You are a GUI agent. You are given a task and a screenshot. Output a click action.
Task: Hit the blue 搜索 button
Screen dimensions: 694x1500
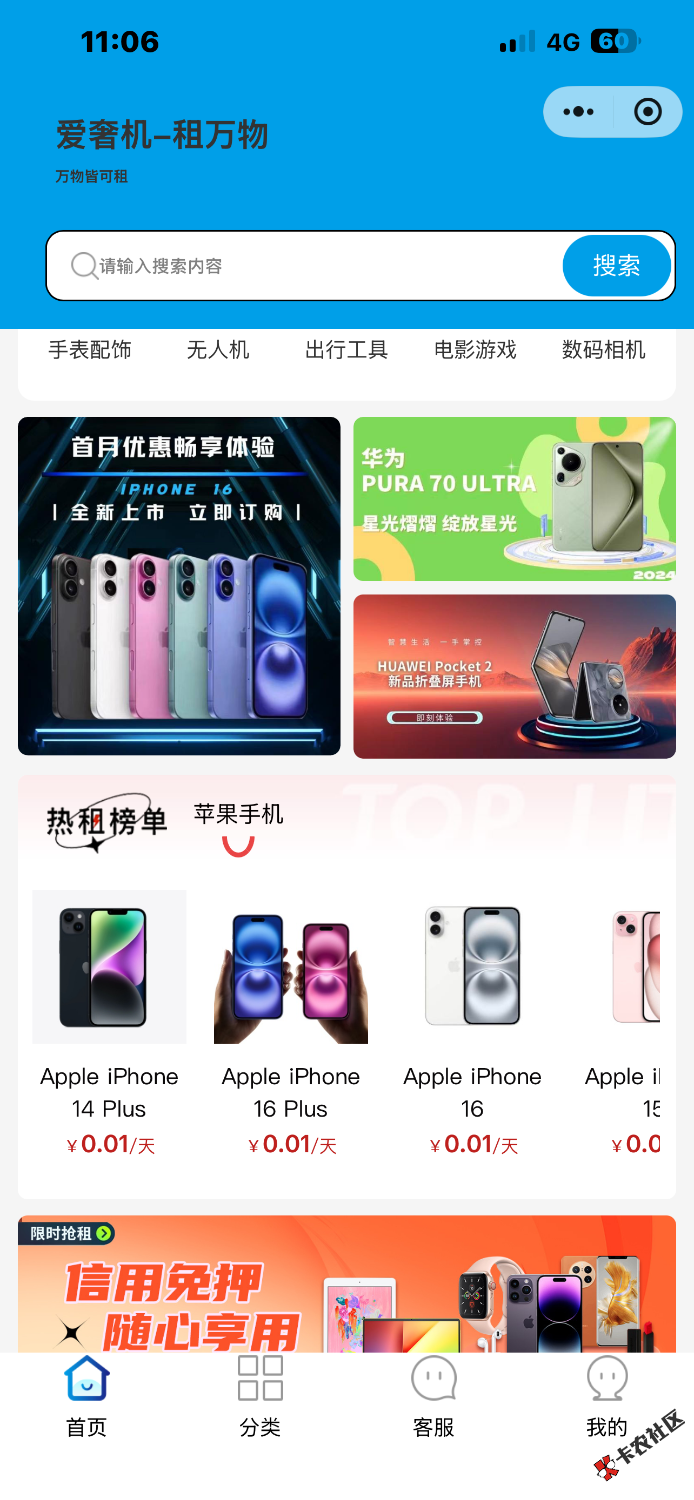coord(616,266)
